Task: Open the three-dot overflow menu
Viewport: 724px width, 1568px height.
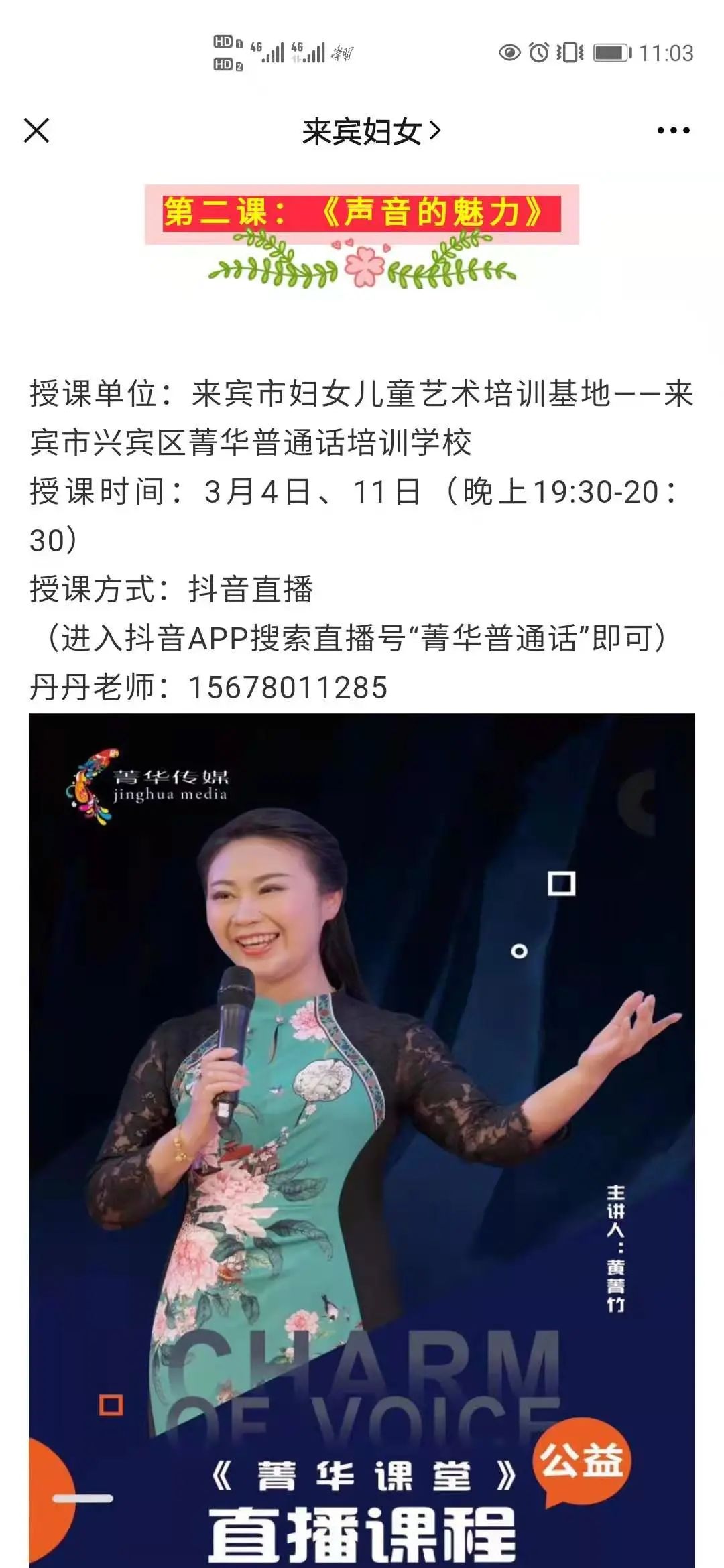Action: [x=673, y=131]
